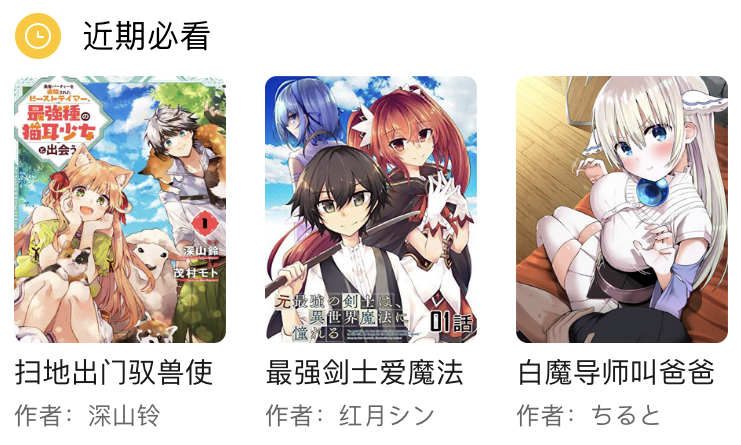Open the manga 最强剑士爱魔法
The image size is (741, 445).
(370, 210)
